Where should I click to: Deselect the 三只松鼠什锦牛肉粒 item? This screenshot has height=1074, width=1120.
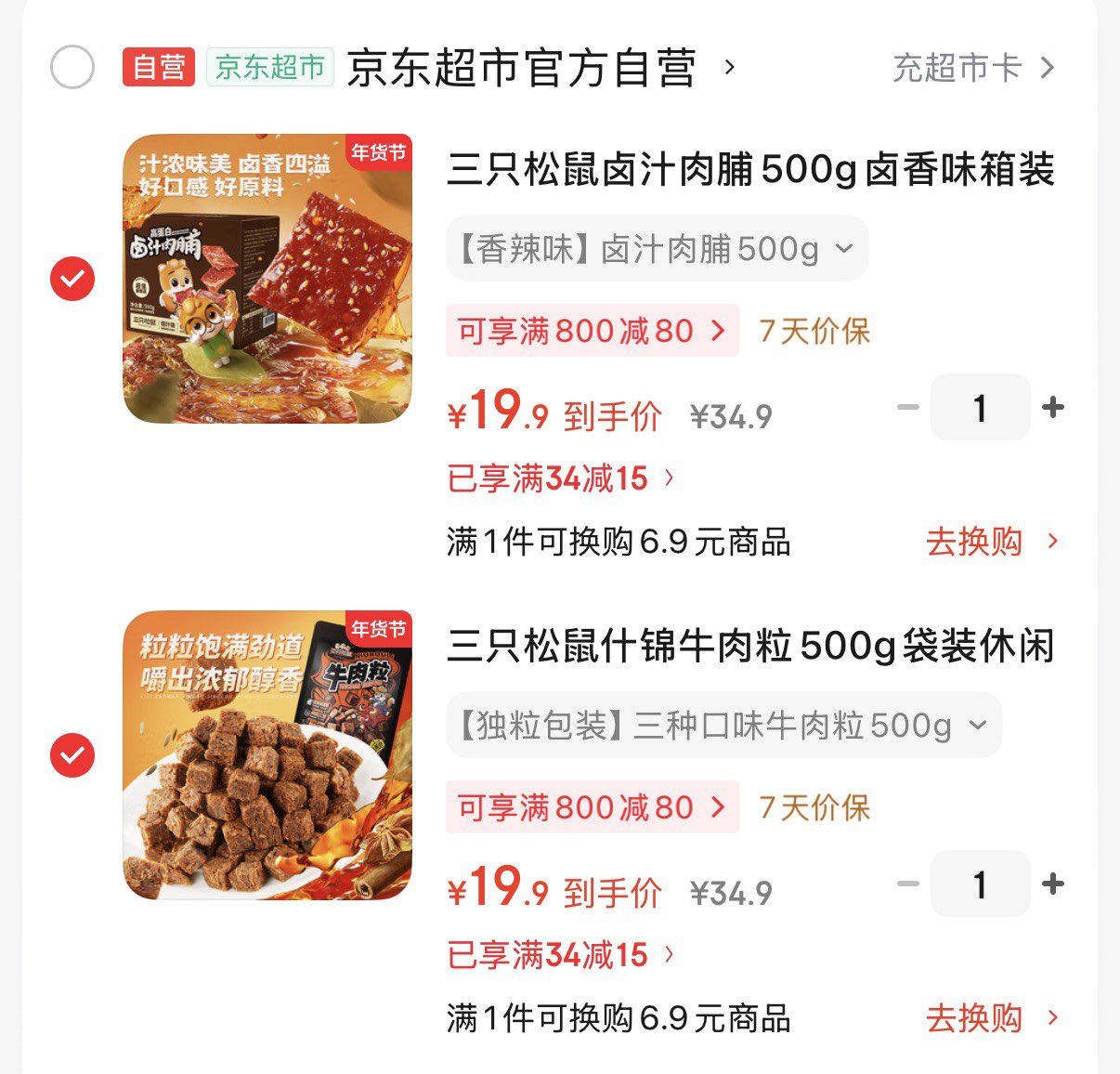click(72, 755)
